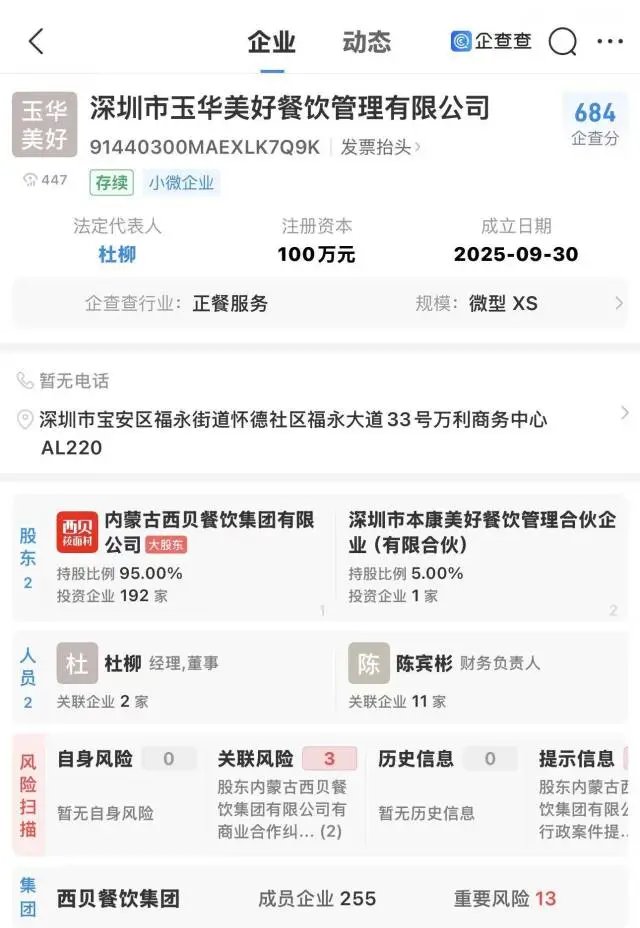The image size is (640, 928).
Task: Expand the 企查查行业 正餐服务 row
Action: [x=320, y=303]
